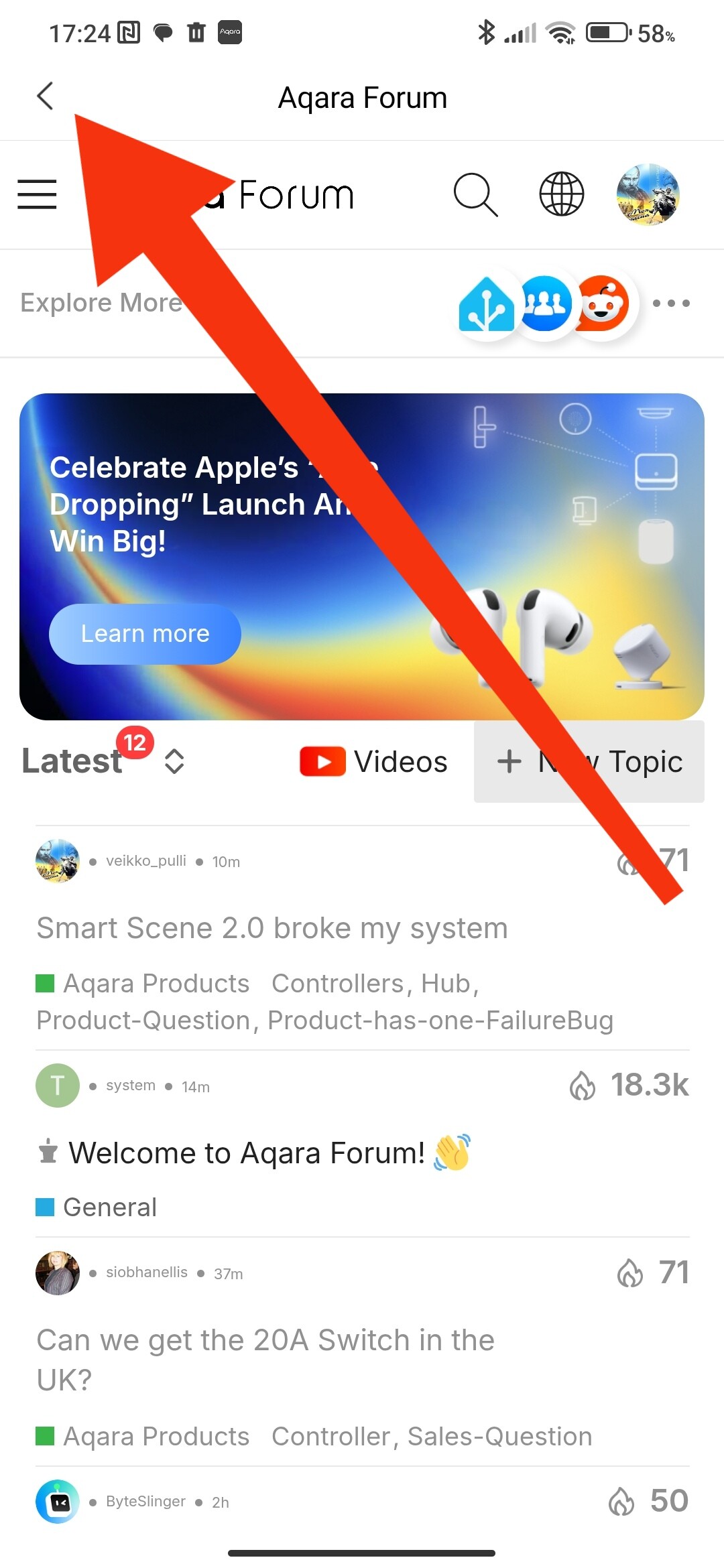Tap Learn more on the Apple banner
The width and height of the screenshot is (724, 1568).
145,634
